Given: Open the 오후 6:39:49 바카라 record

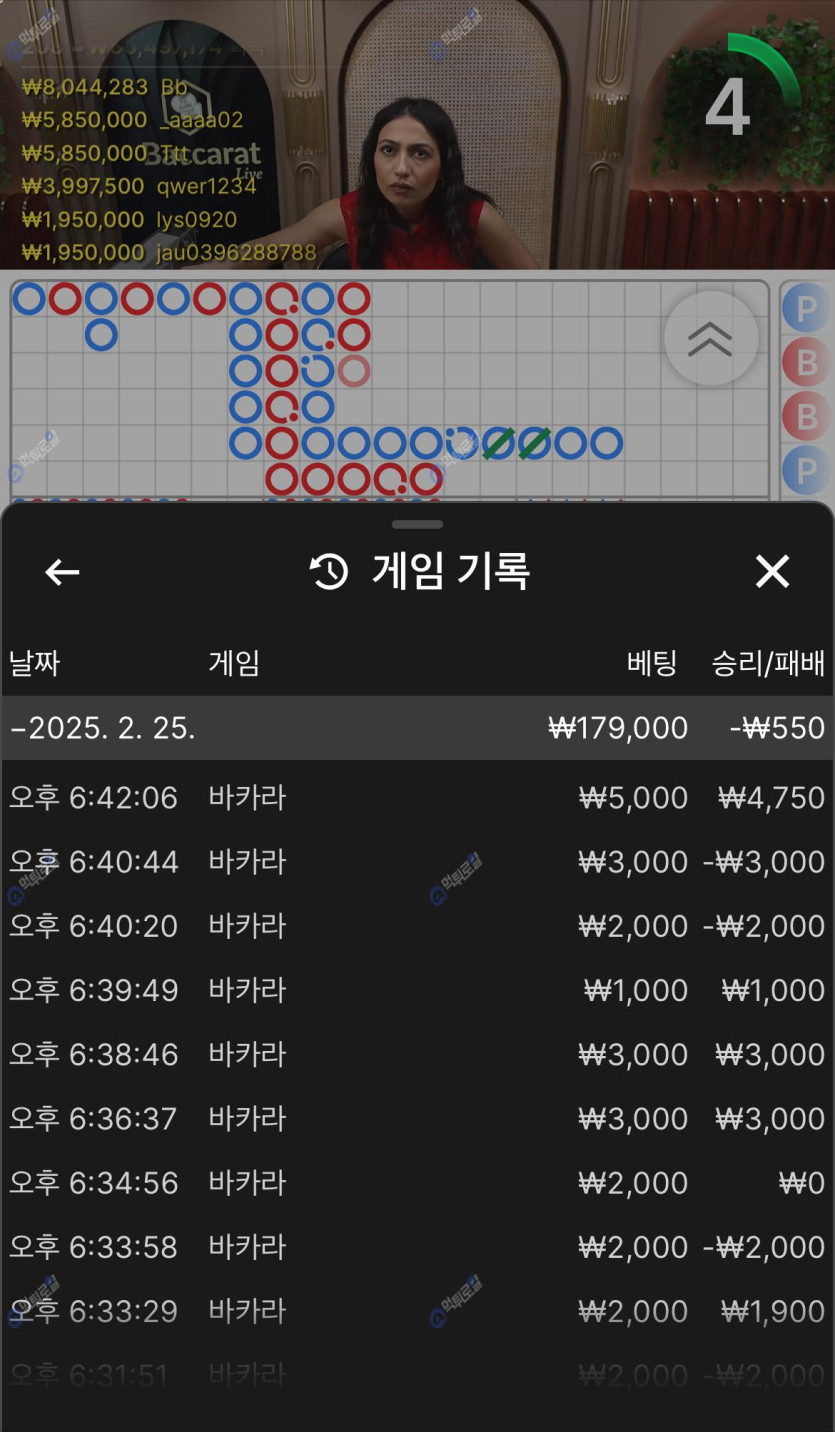Looking at the screenshot, I should tap(417, 990).
